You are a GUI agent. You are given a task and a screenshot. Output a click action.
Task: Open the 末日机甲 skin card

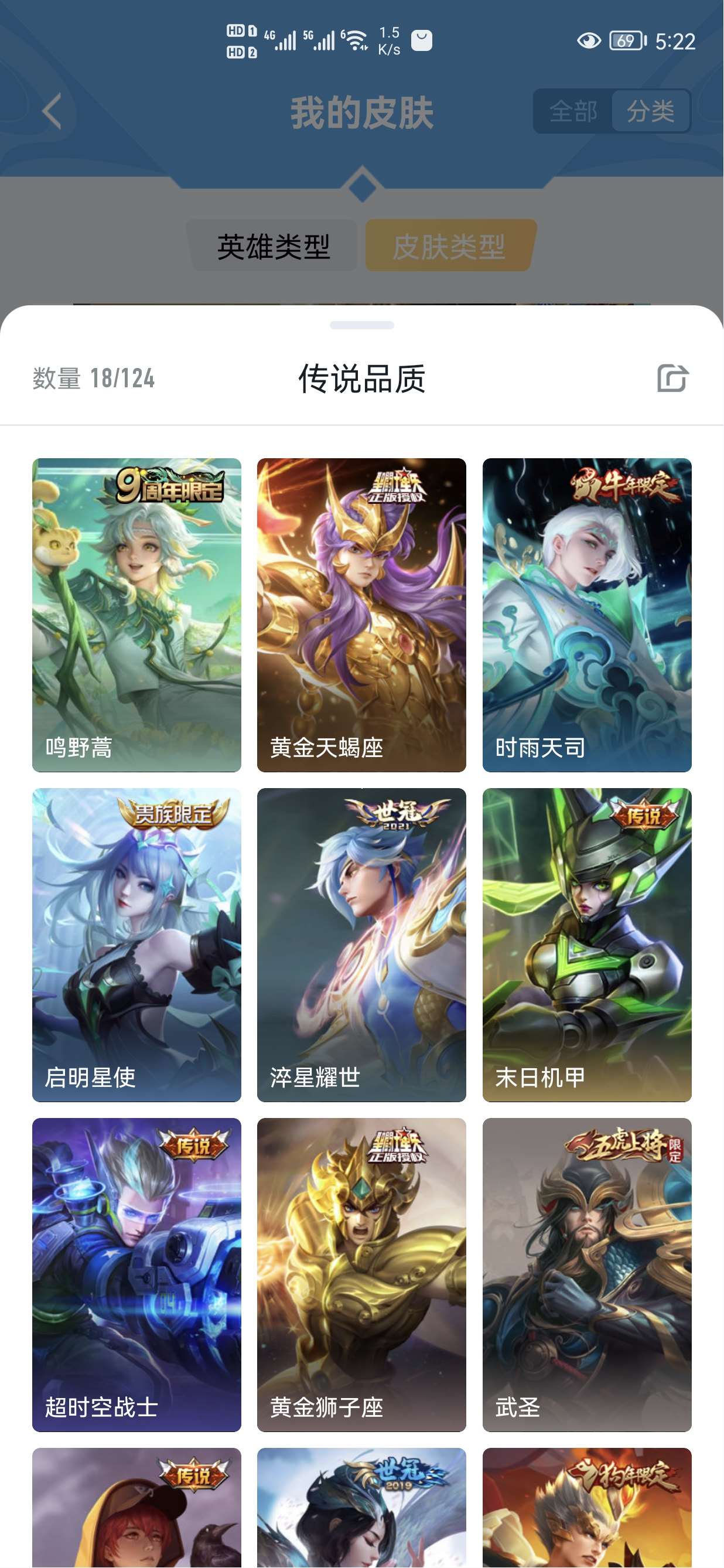point(586,945)
